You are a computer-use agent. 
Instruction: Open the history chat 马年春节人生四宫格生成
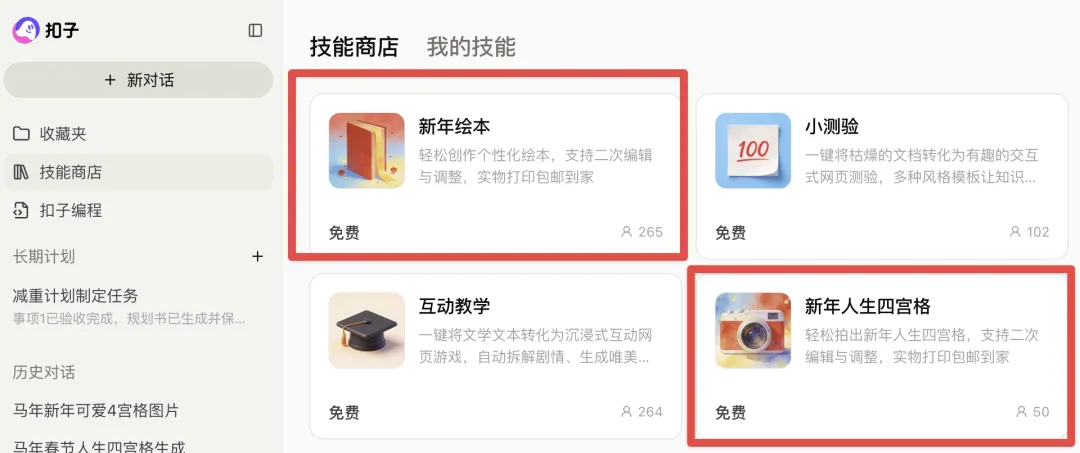[99, 446]
